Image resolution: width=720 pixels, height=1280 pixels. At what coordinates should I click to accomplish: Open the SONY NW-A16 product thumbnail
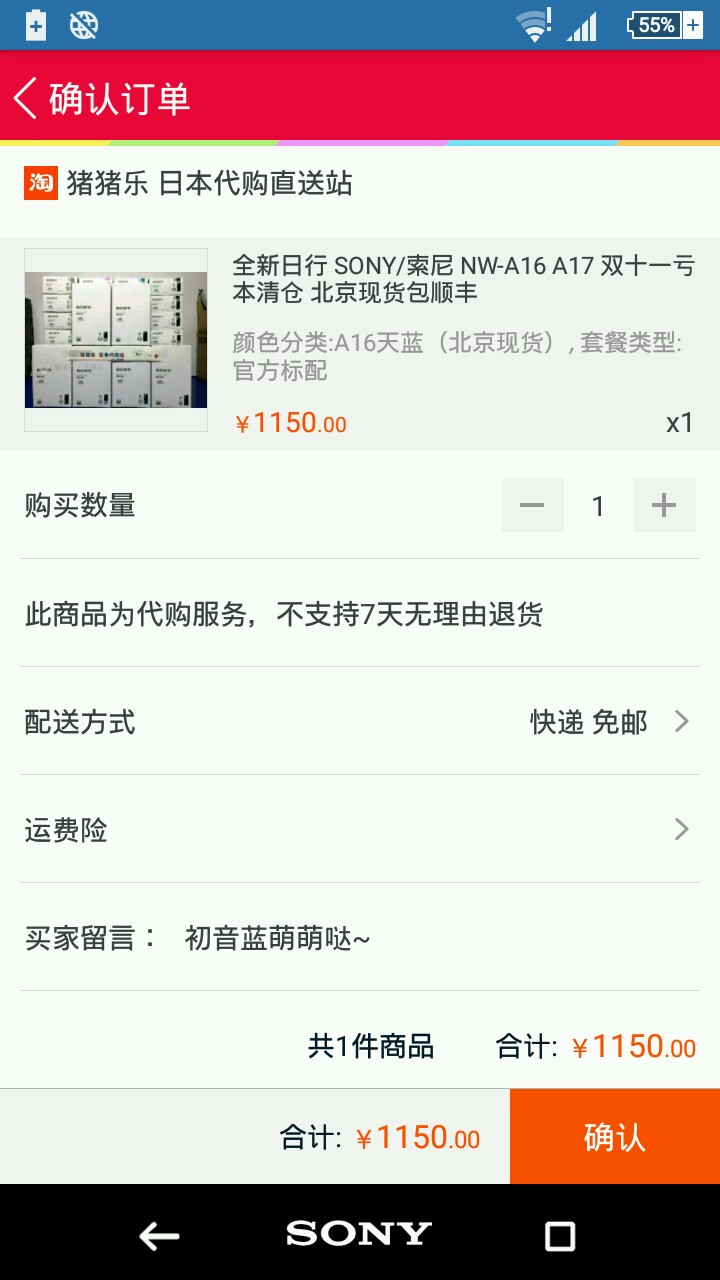(x=116, y=340)
